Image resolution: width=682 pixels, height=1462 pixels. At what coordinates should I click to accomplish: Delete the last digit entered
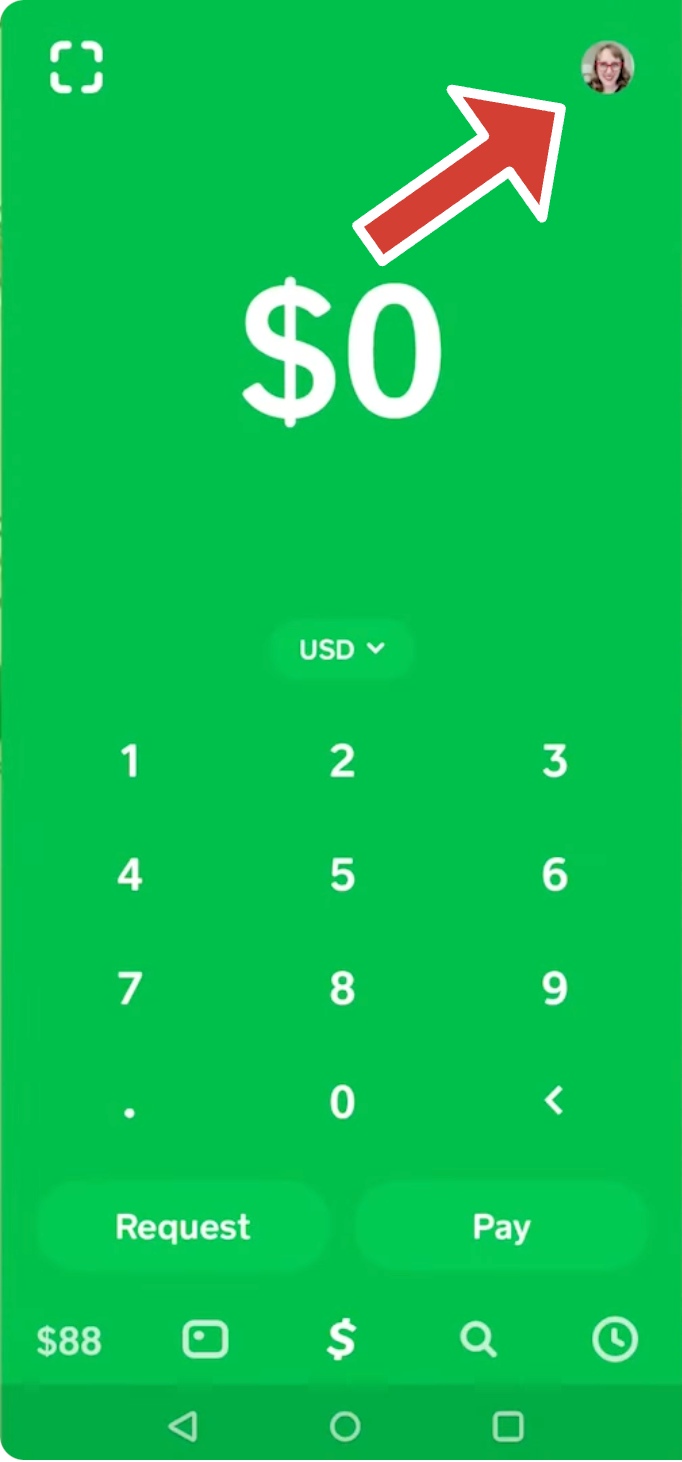point(554,1101)
